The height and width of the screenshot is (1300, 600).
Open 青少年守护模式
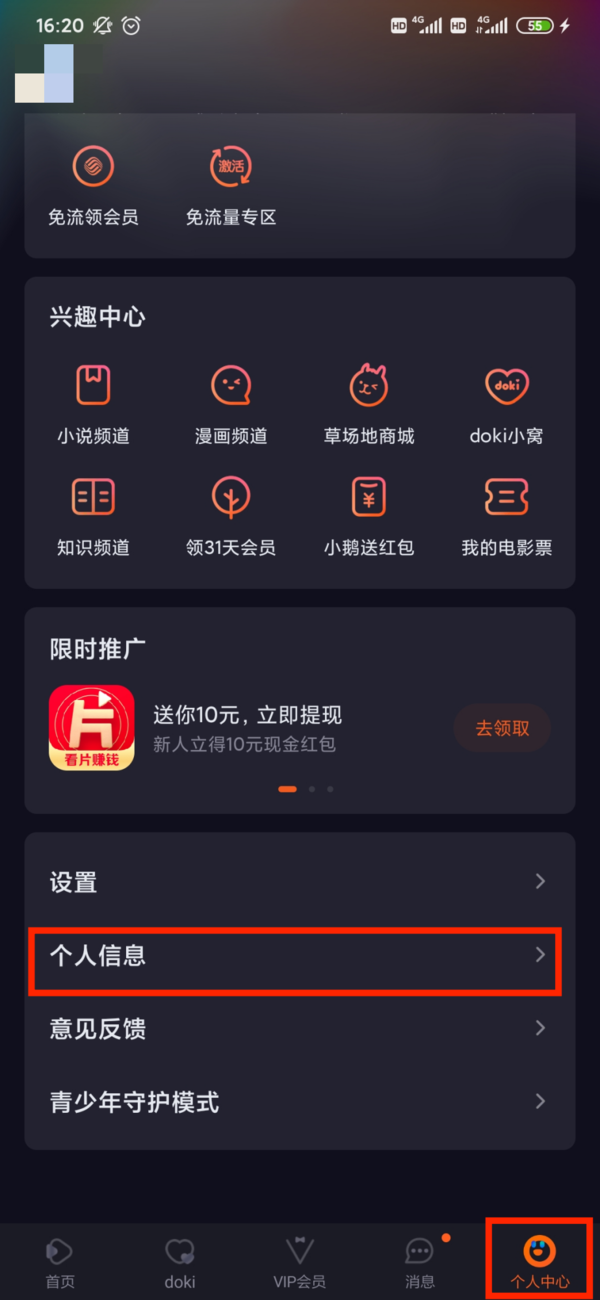300,1102
